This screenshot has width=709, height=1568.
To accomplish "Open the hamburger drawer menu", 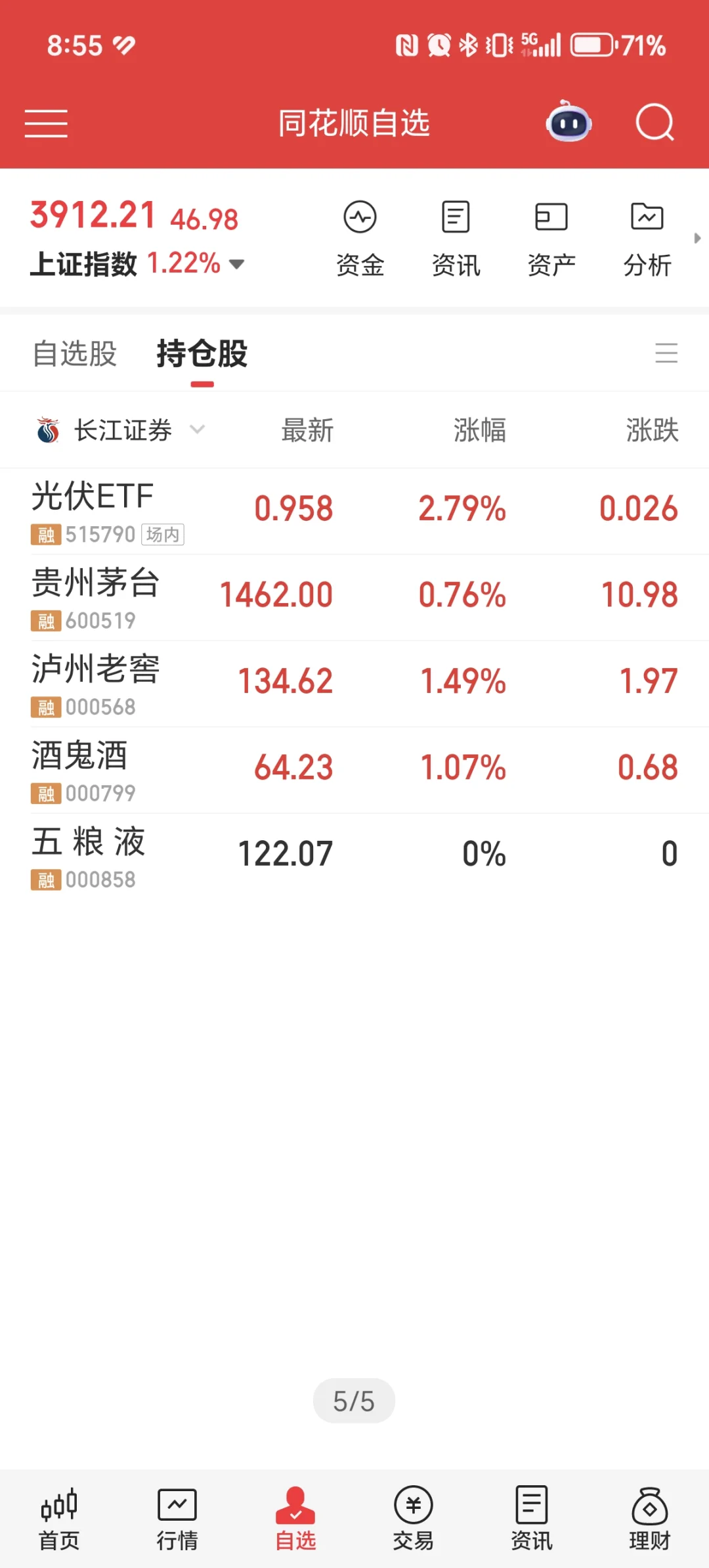I will tap(46, 123).
